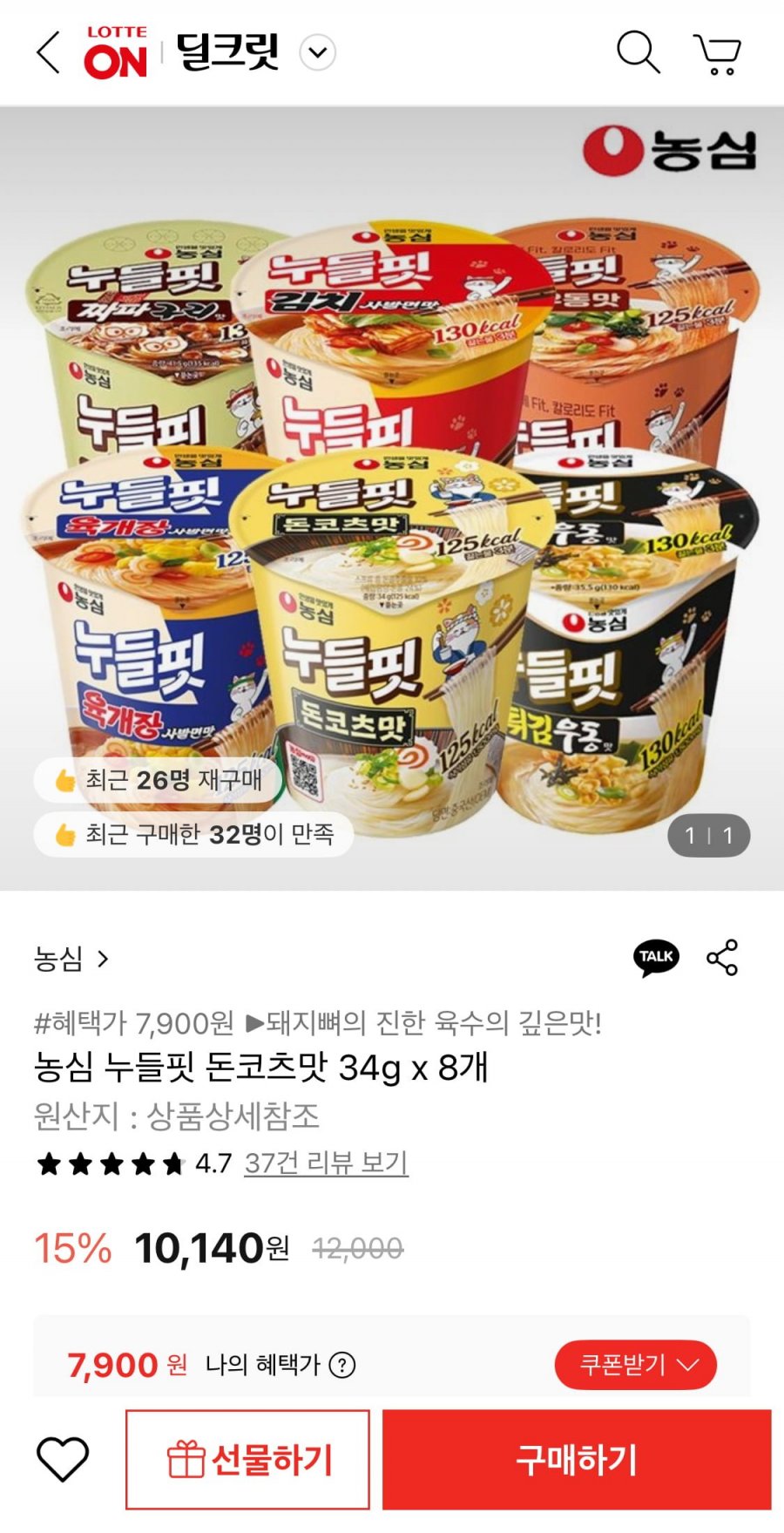This screenshot has width=784, height=1533.
Task: Open the Lotte ON home logo
Action: coord(116,53)
